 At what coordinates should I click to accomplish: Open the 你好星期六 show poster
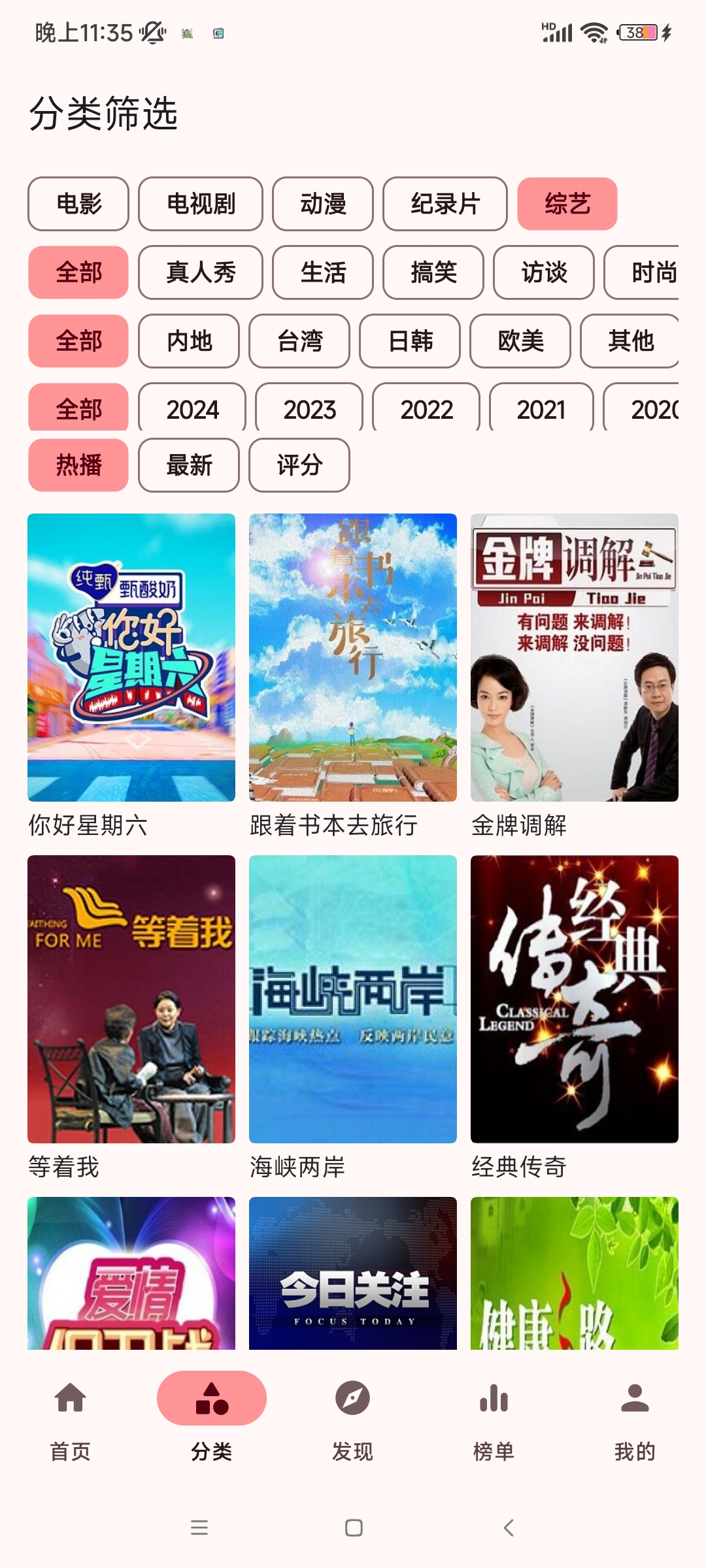[x=131, y=660]
